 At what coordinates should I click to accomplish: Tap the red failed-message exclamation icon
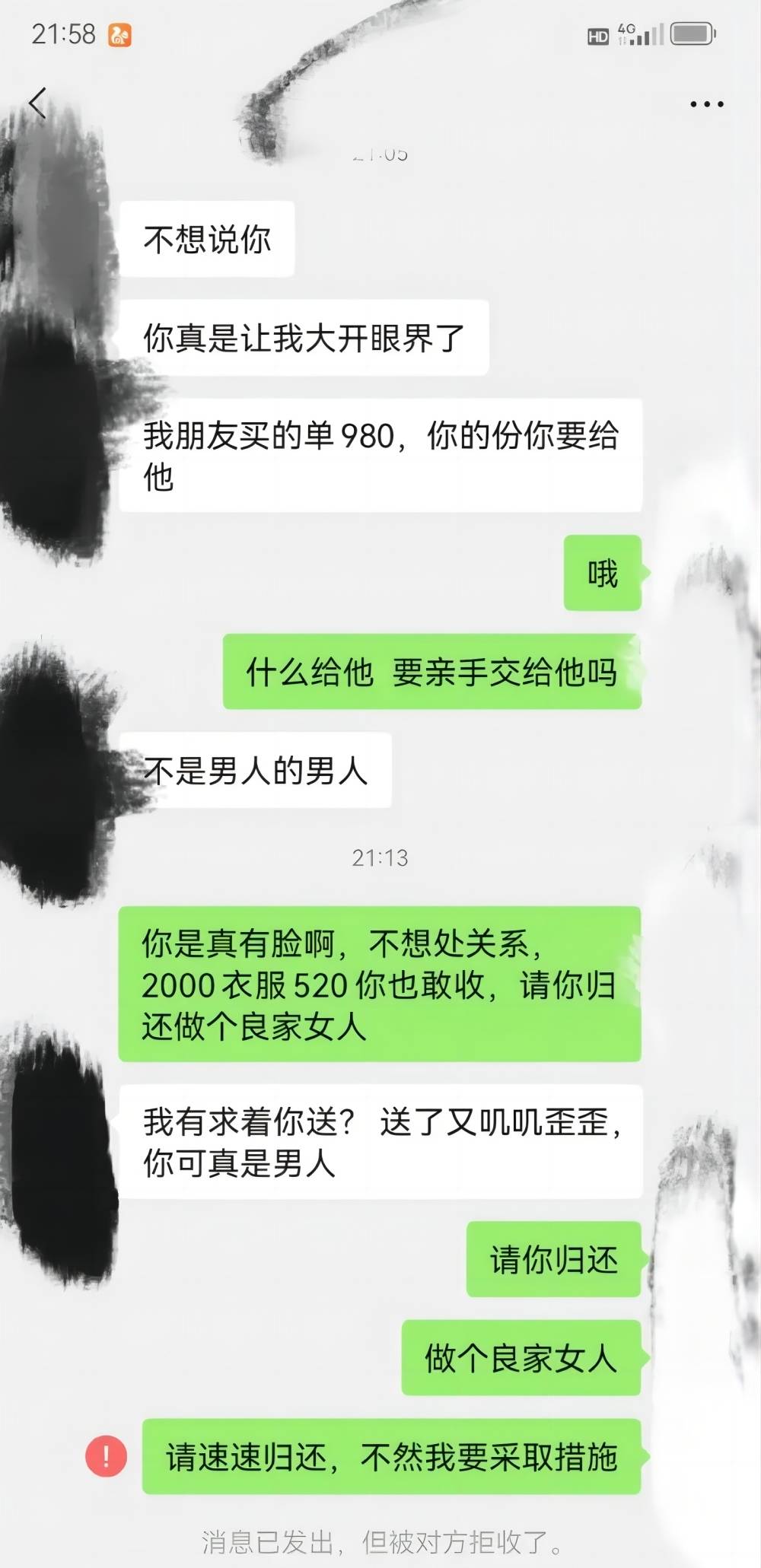[106, 1456]
